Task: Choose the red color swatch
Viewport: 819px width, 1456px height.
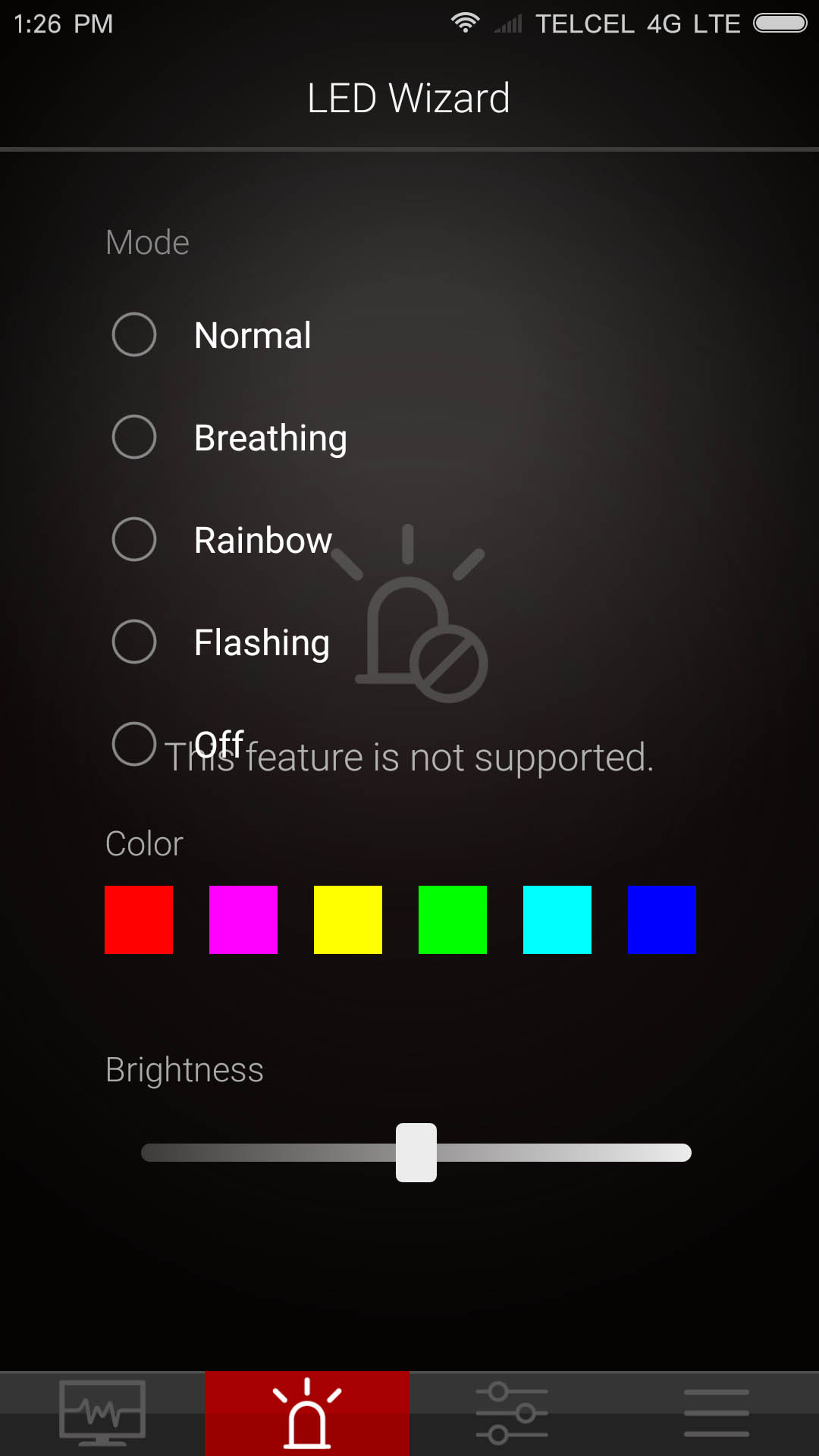Action: tap(139, 919)
